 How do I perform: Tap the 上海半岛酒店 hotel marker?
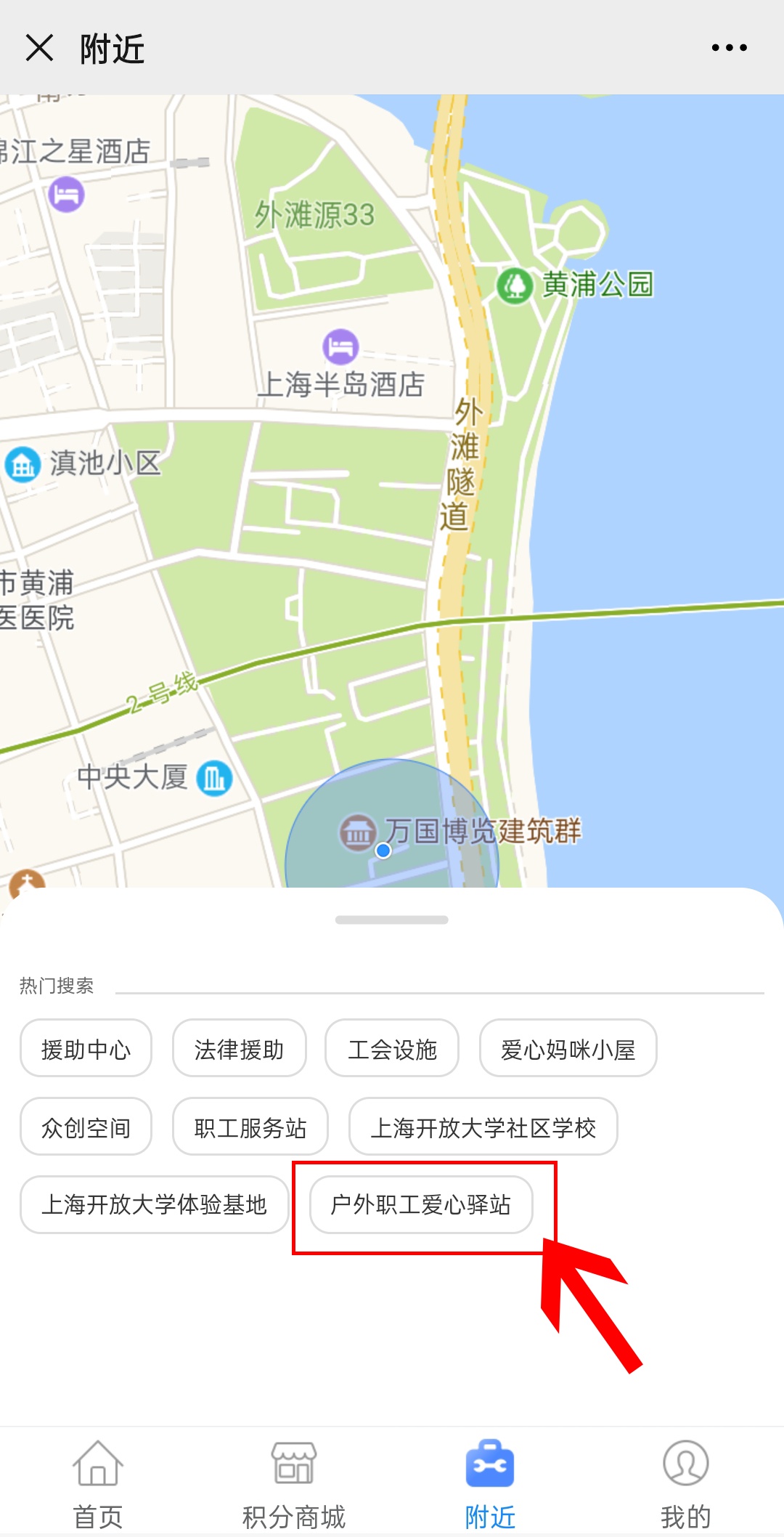pyautogui.click(x=340, y=347)
